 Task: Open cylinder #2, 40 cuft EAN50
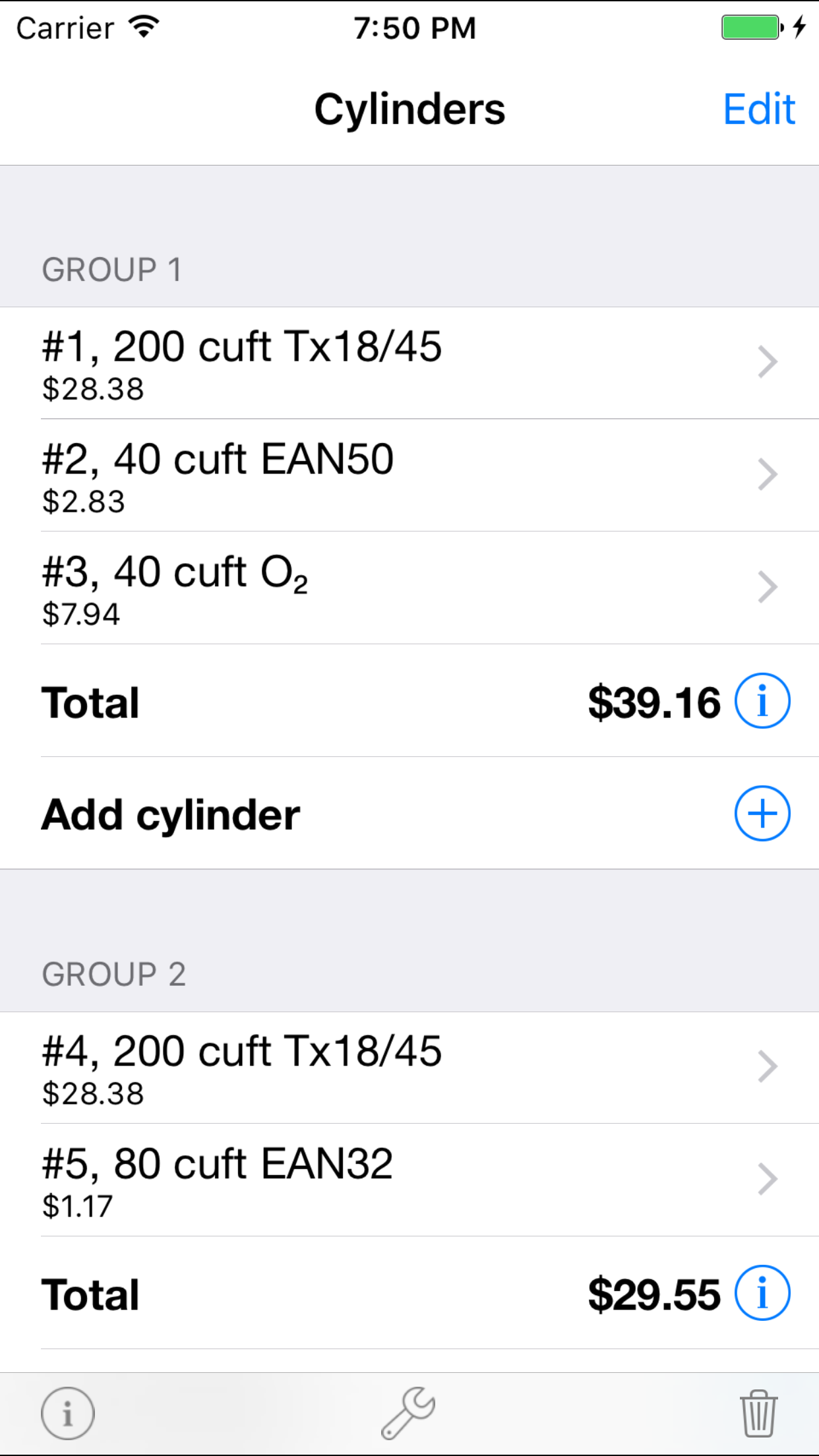pyautogui.click(x=409, y=475)
